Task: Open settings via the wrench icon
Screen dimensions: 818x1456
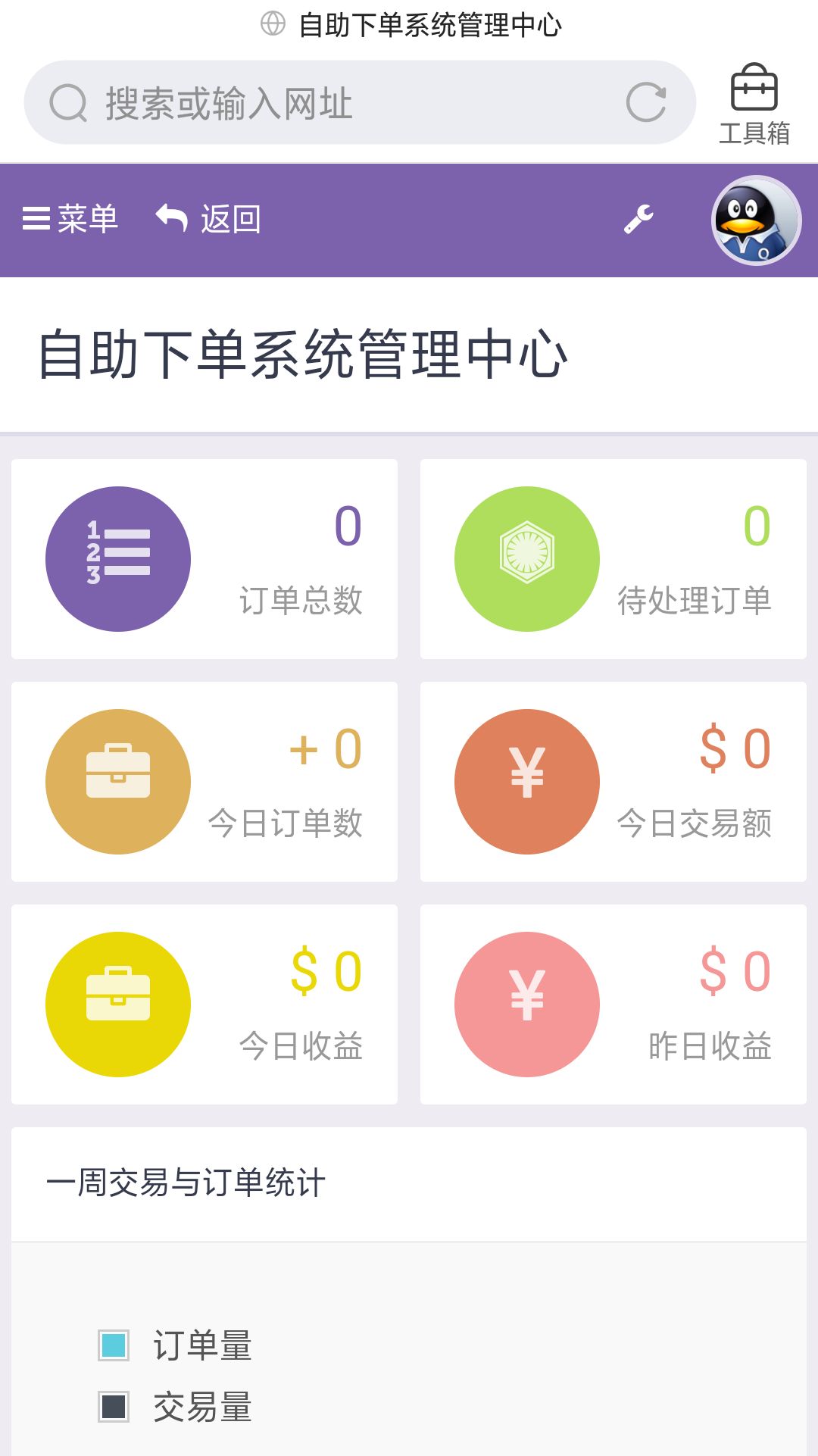Action: click(x=638, y=220)
